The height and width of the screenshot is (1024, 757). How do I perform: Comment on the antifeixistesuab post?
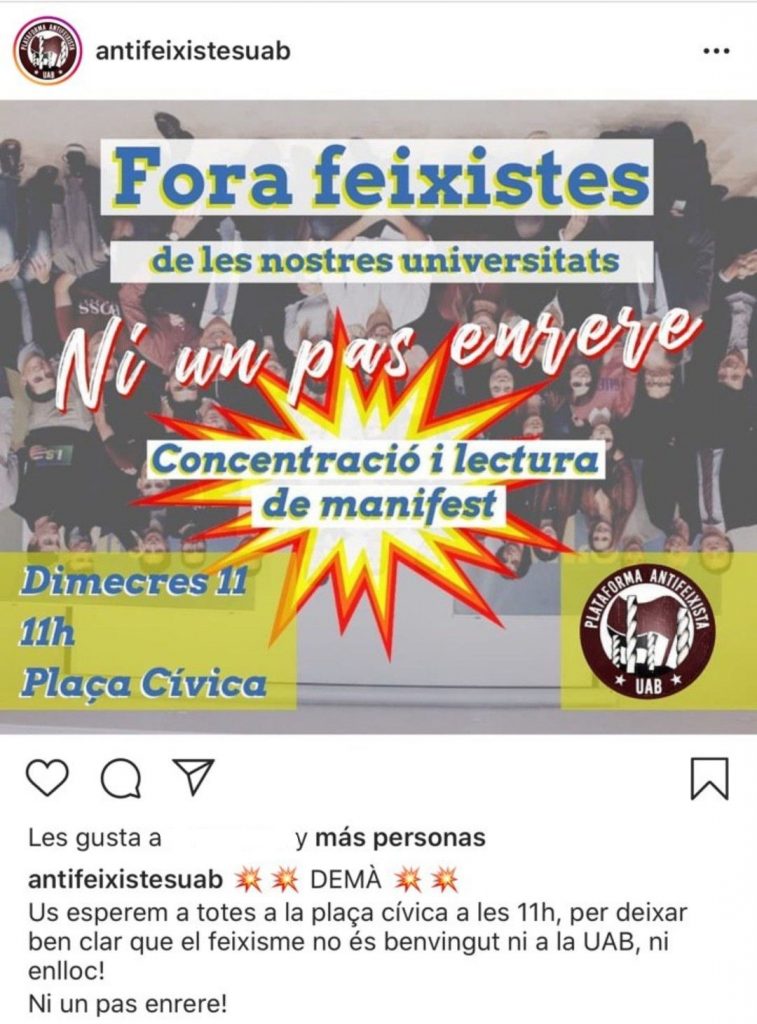120,778
